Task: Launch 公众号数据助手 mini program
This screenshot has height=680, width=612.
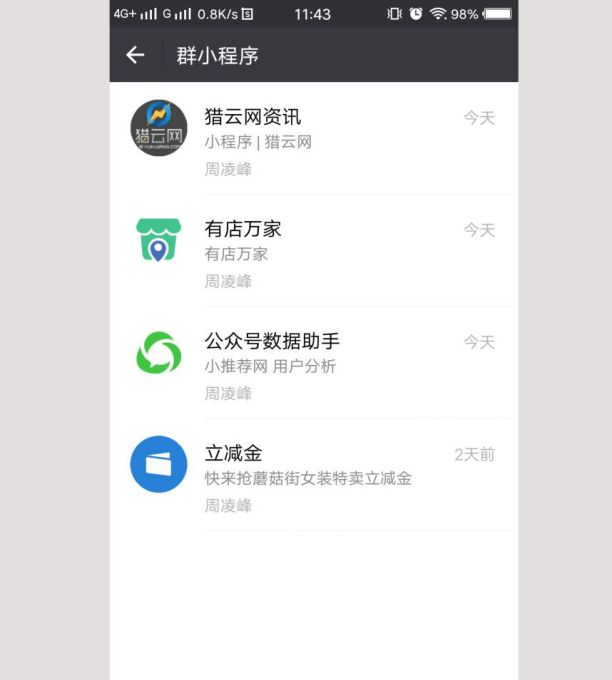Action: (x=300, y=364)
